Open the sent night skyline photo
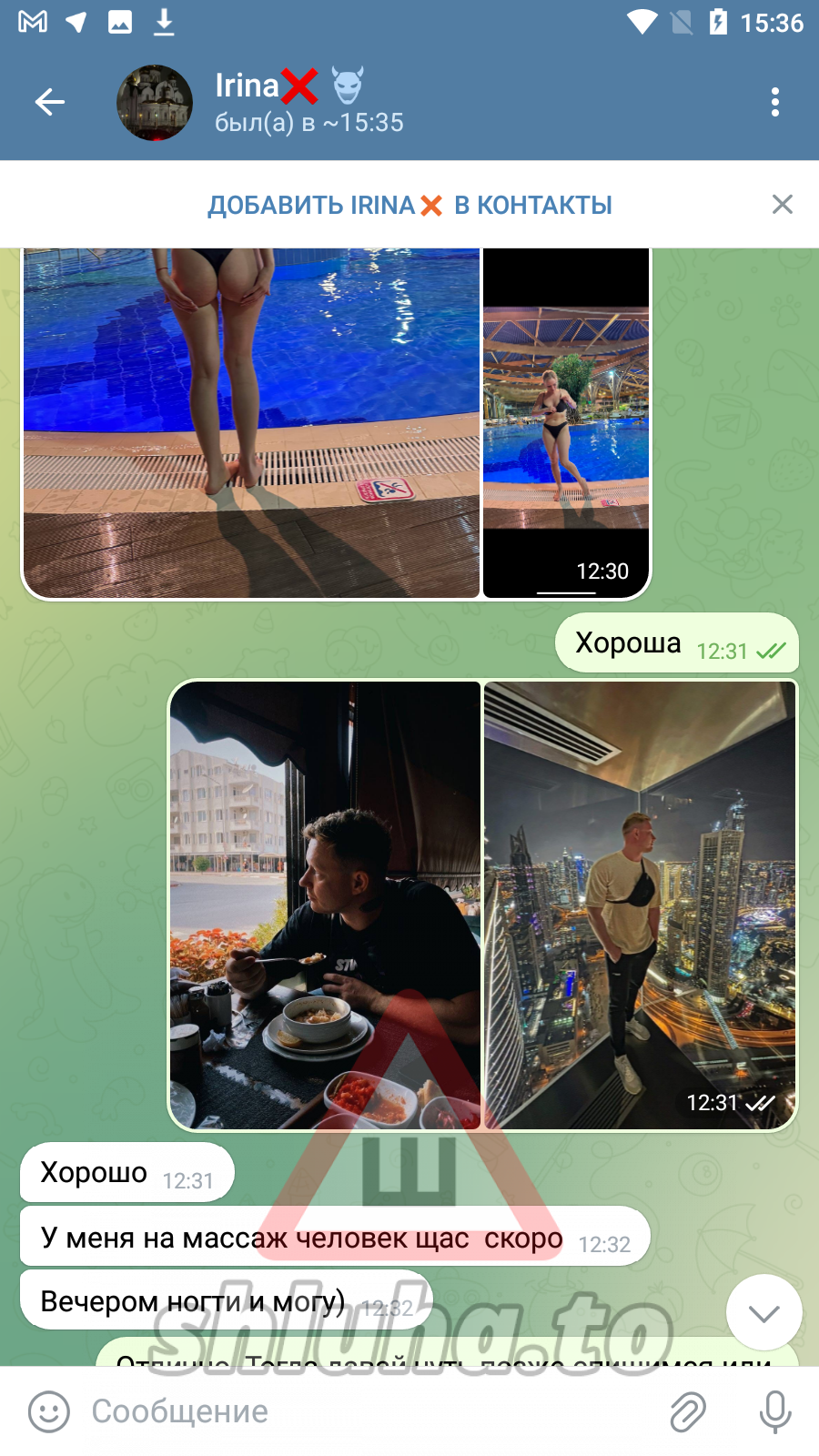The image size is (819, 1456). coord(640,905)
